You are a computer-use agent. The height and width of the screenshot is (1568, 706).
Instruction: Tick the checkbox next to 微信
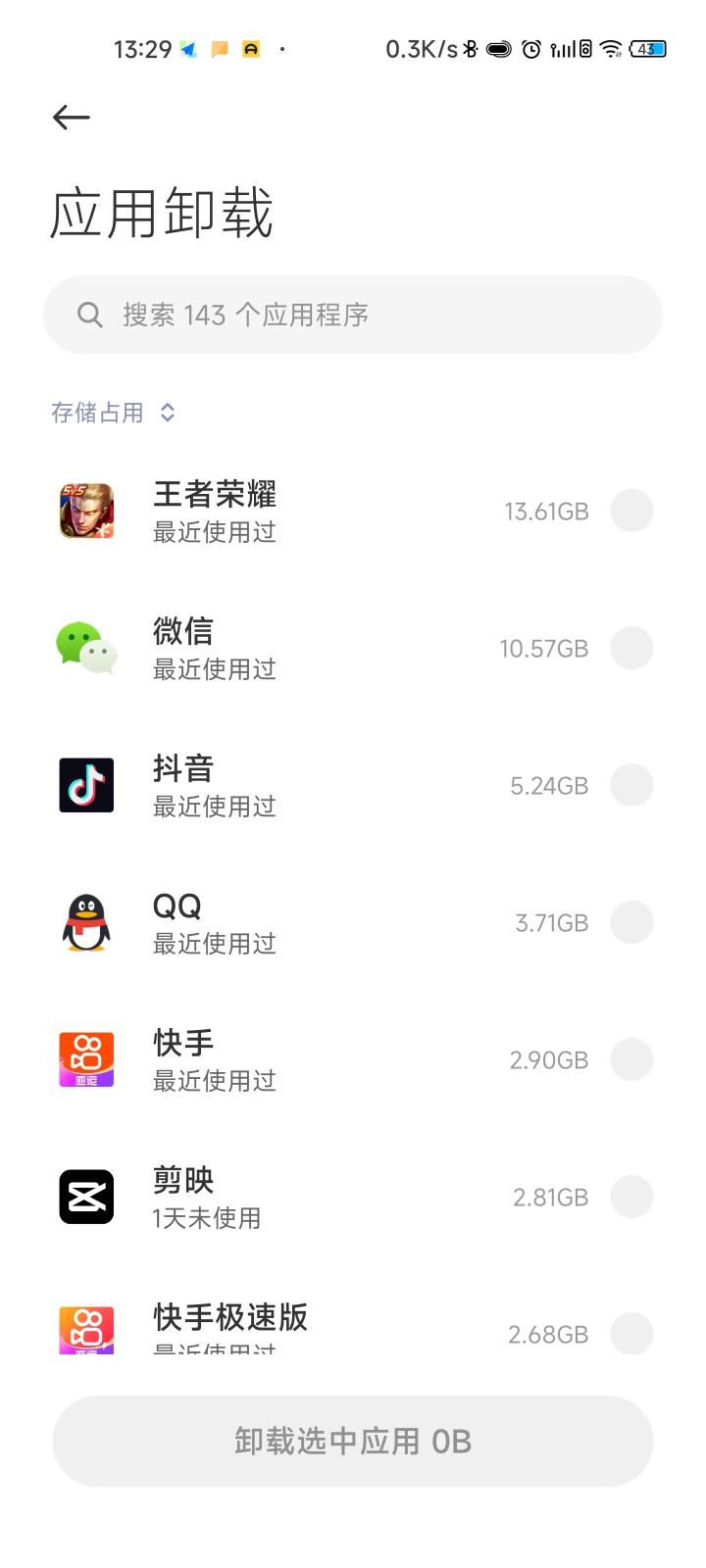tap(631, 648)
